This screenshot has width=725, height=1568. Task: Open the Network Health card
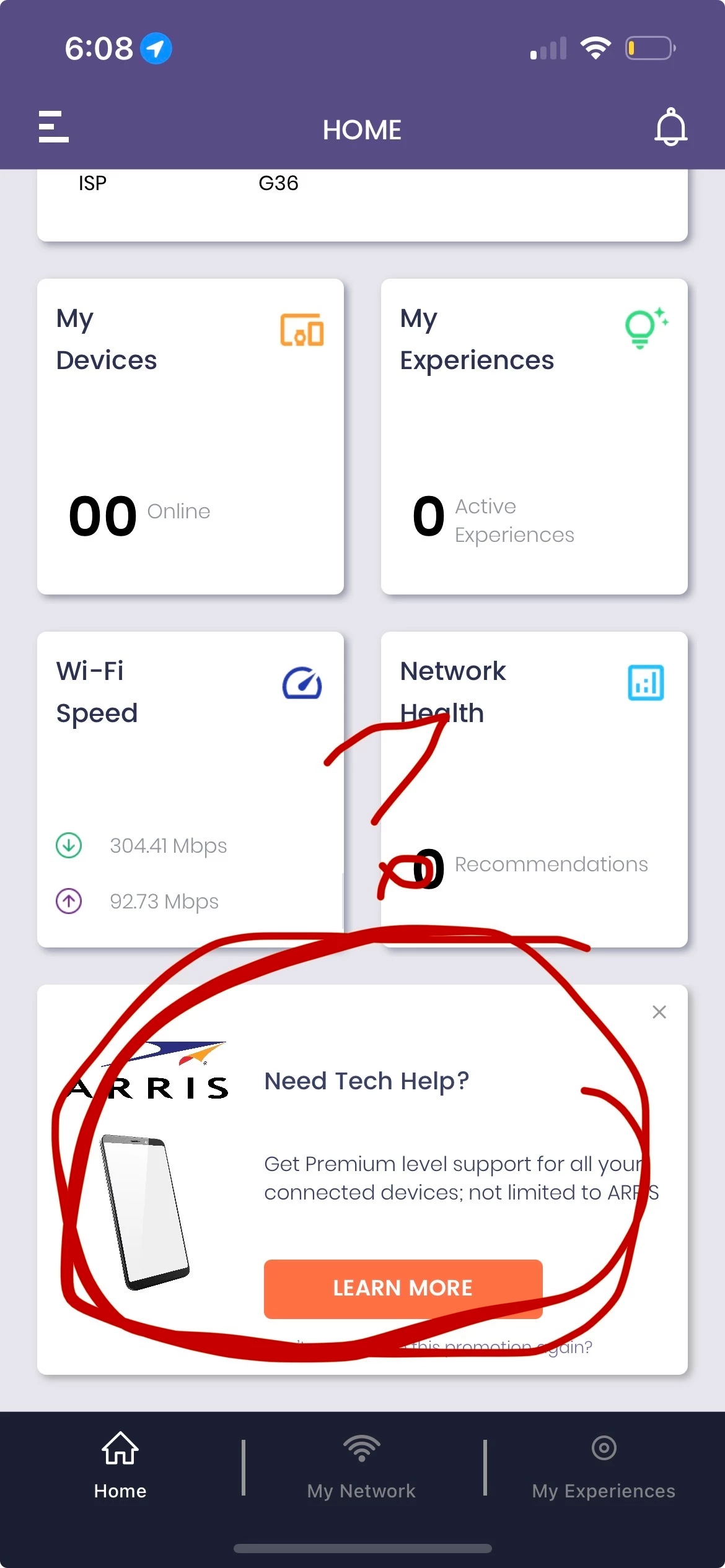pos(534,789)
